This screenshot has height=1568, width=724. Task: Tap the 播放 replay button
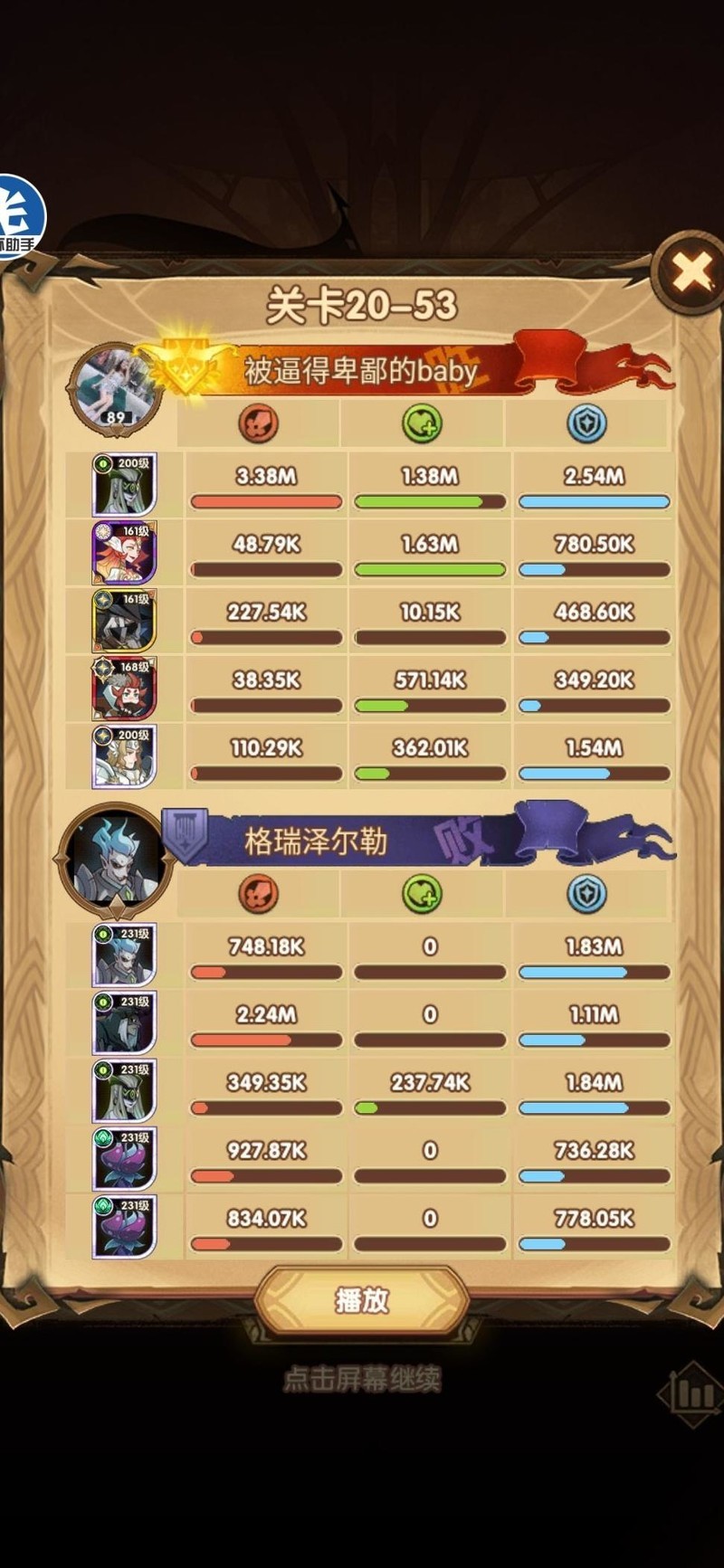(x=362, y=1300)
